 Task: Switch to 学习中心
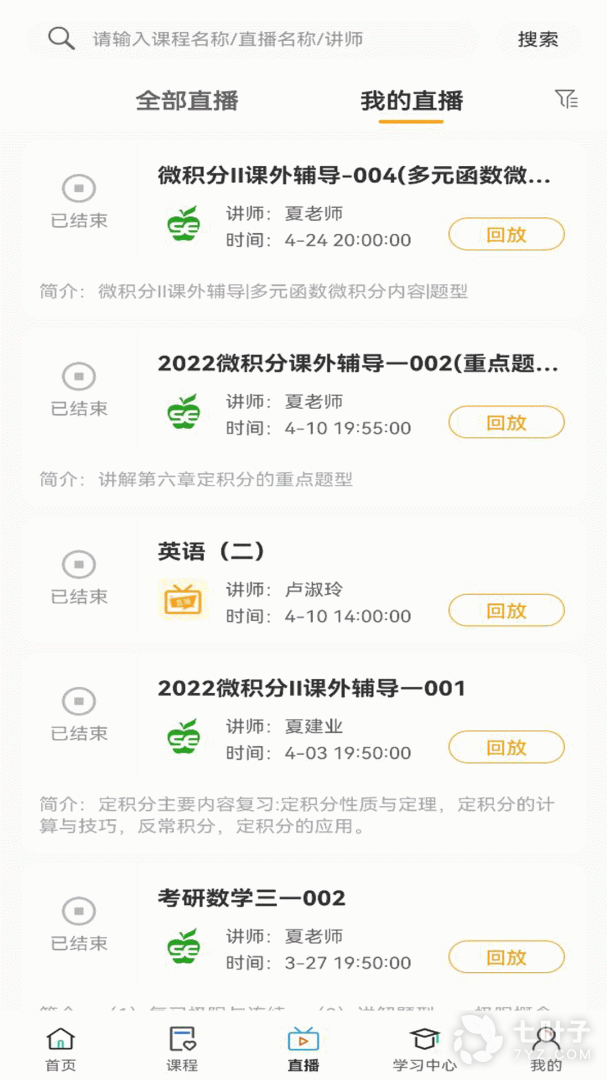[424, 1050]
